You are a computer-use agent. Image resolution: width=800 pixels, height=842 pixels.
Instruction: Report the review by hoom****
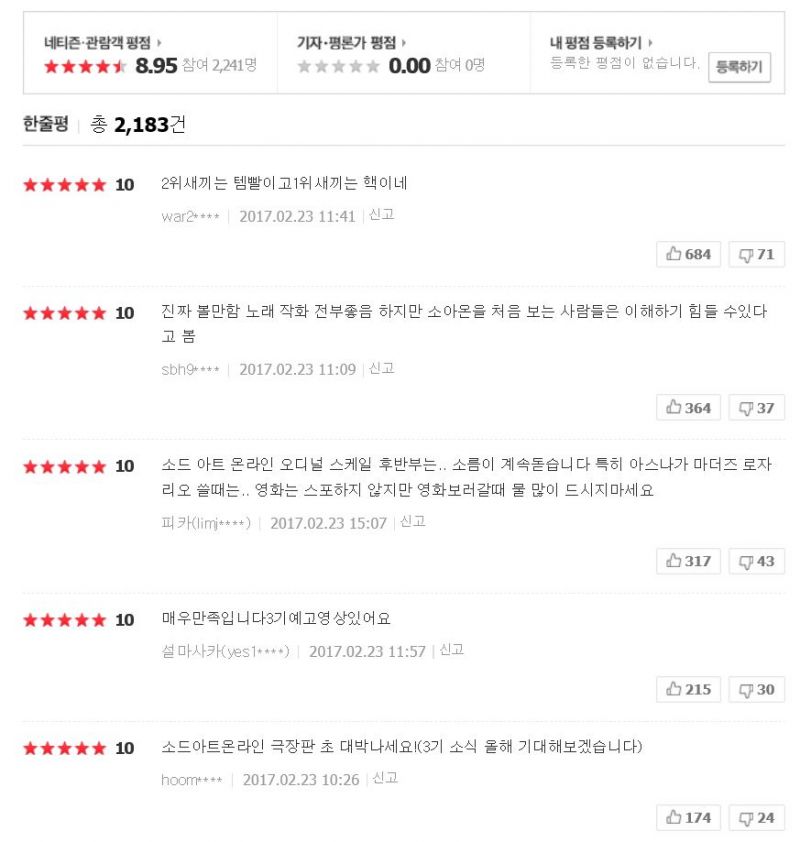pos(386,778)
